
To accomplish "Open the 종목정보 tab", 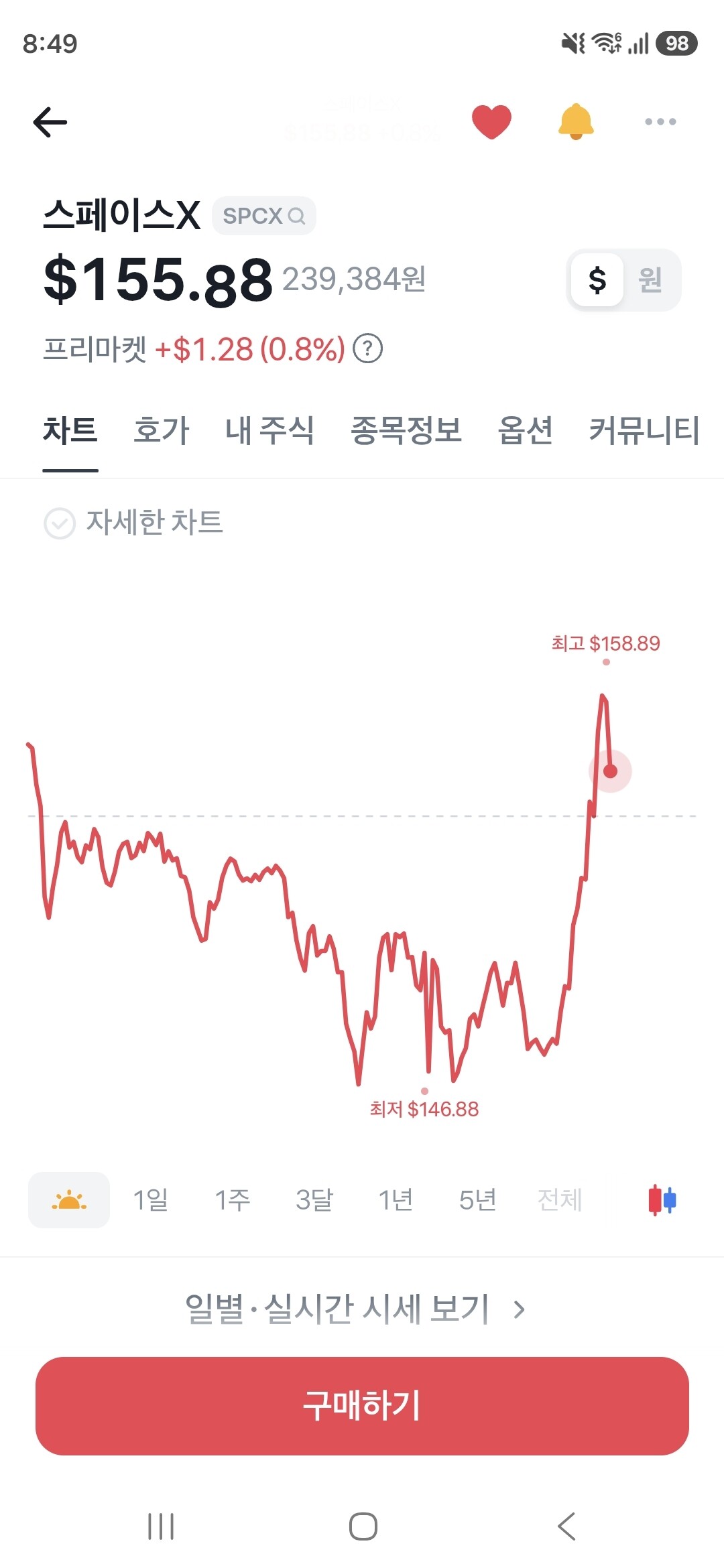I will point(406,430).
